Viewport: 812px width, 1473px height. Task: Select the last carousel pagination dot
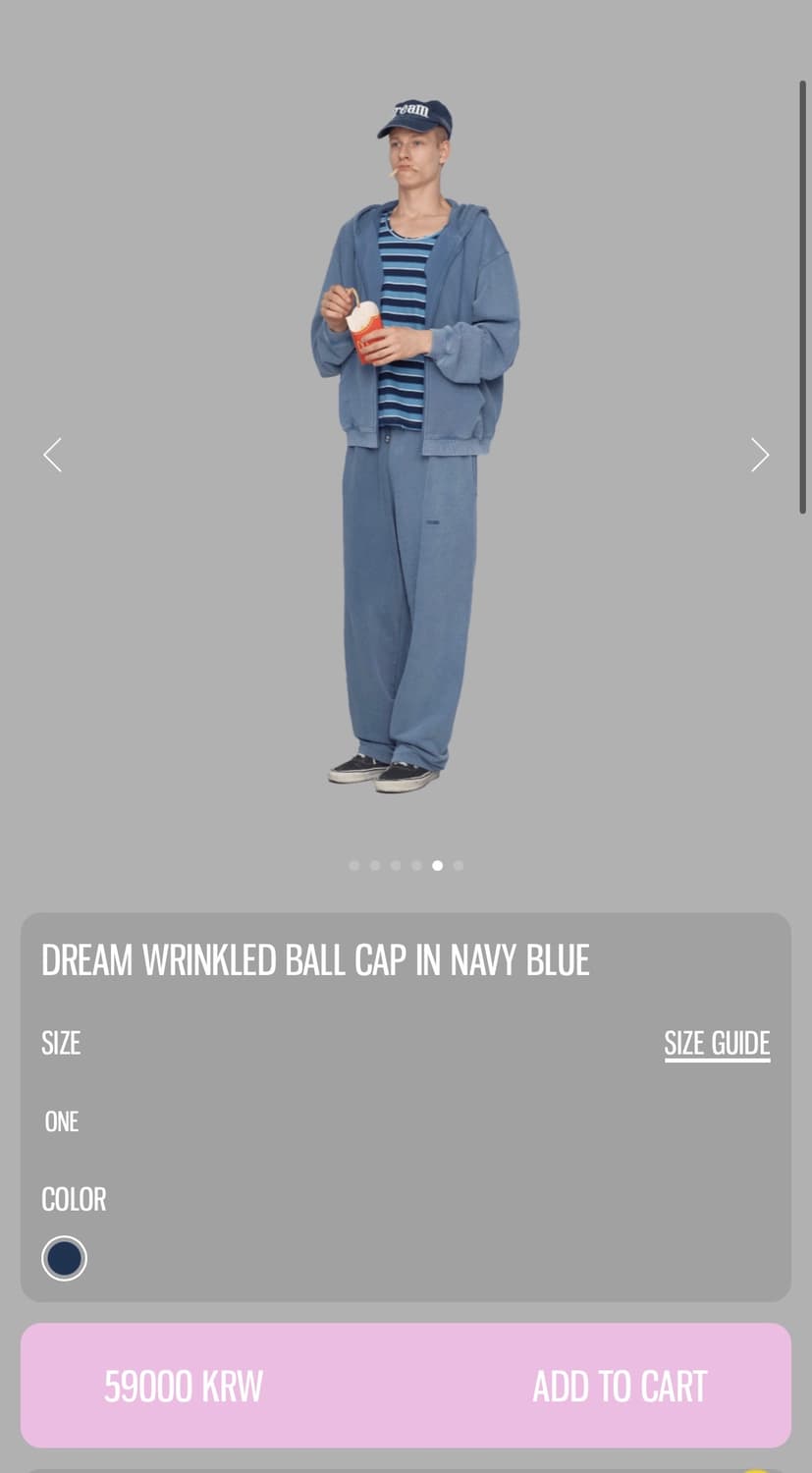(458, 865)
